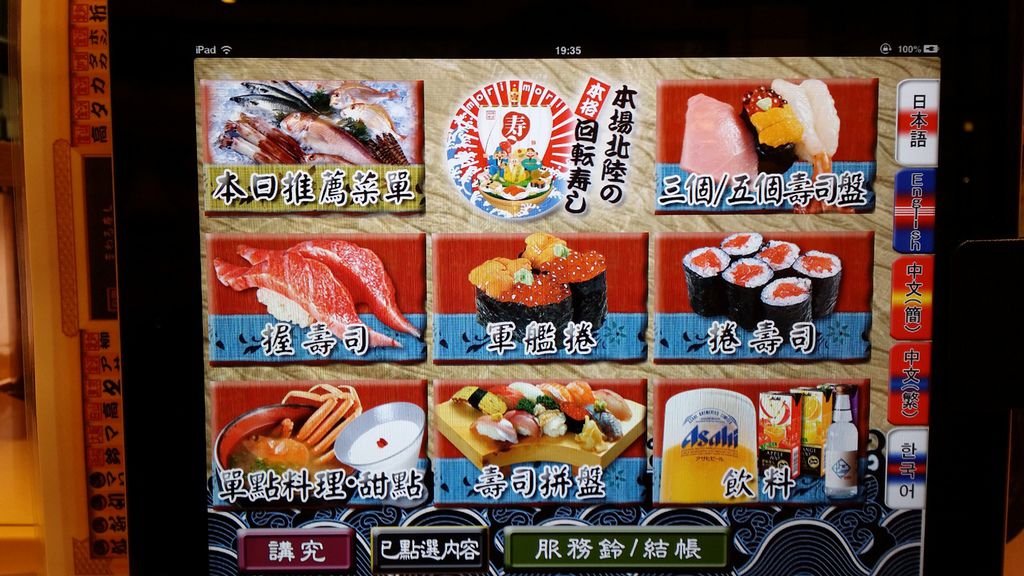
Task: Tap the 講究 button
Action: point(295,549)
